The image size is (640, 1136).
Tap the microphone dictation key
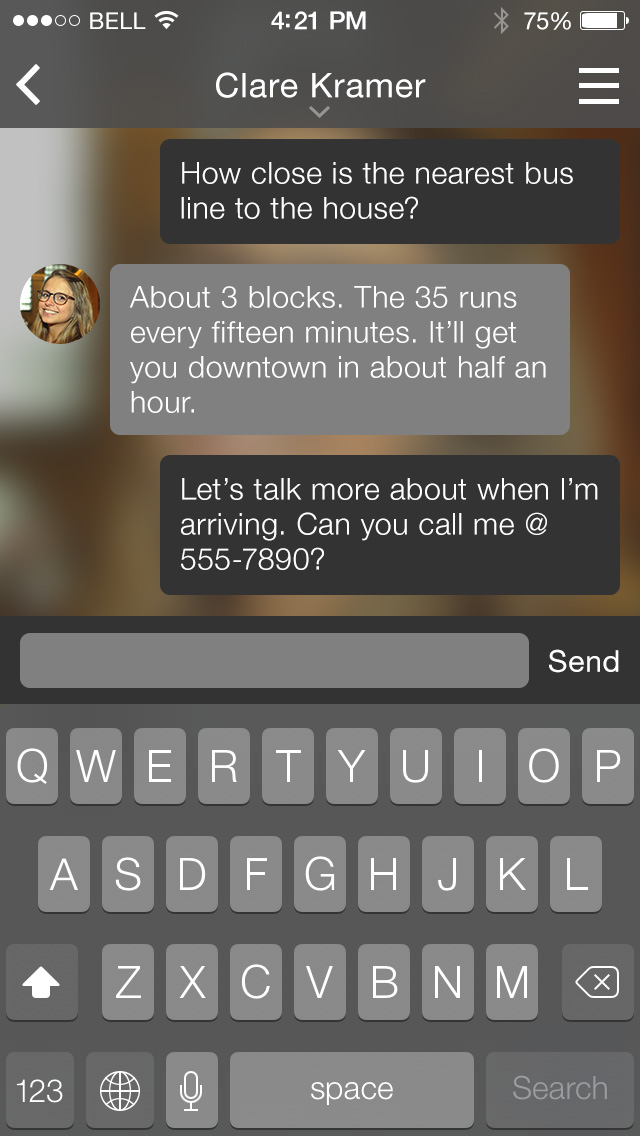pyautogui.click(x=191, y=1090)
